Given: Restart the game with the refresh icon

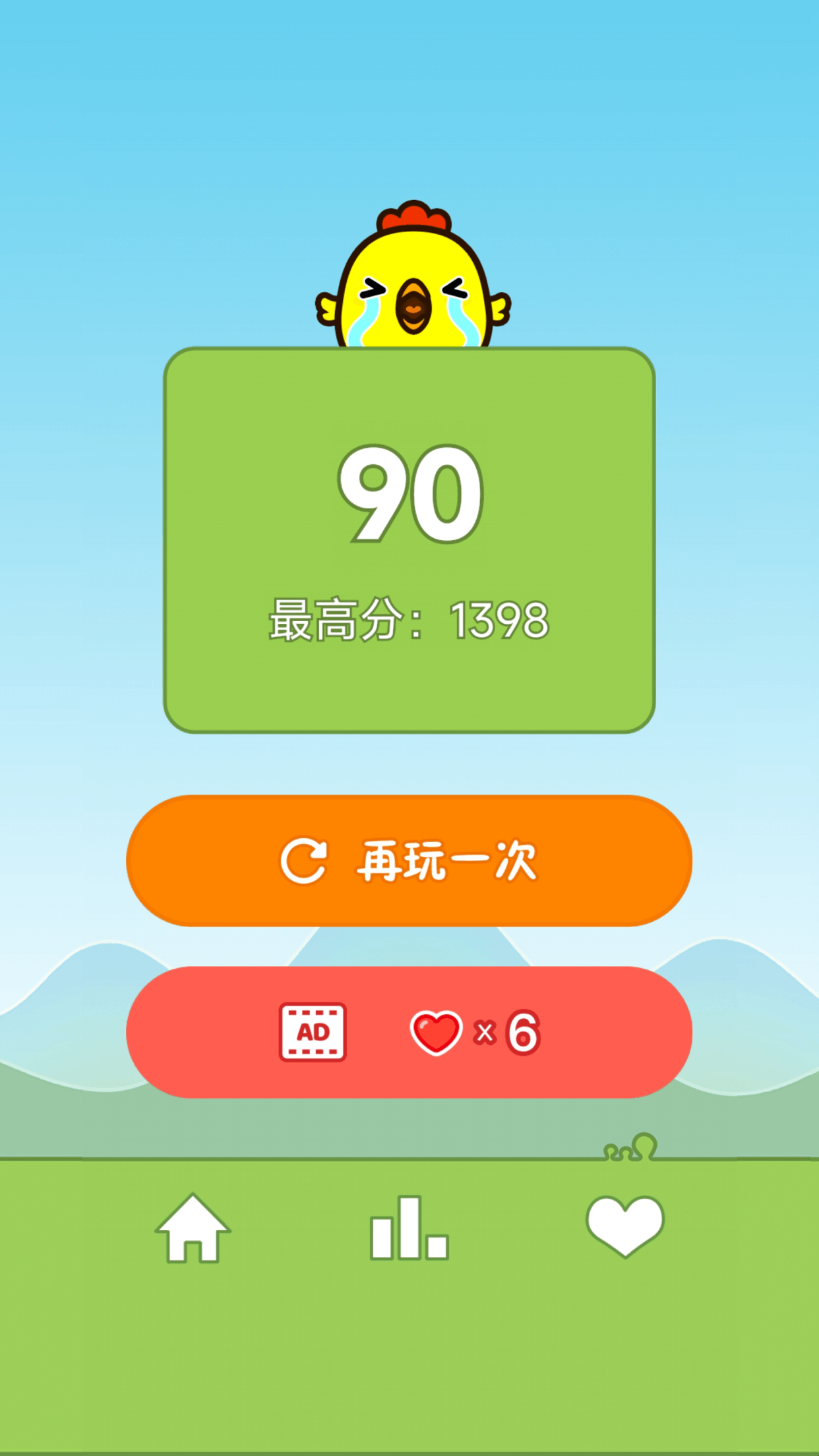Looking at the screenshot, I should click(305, 859).
